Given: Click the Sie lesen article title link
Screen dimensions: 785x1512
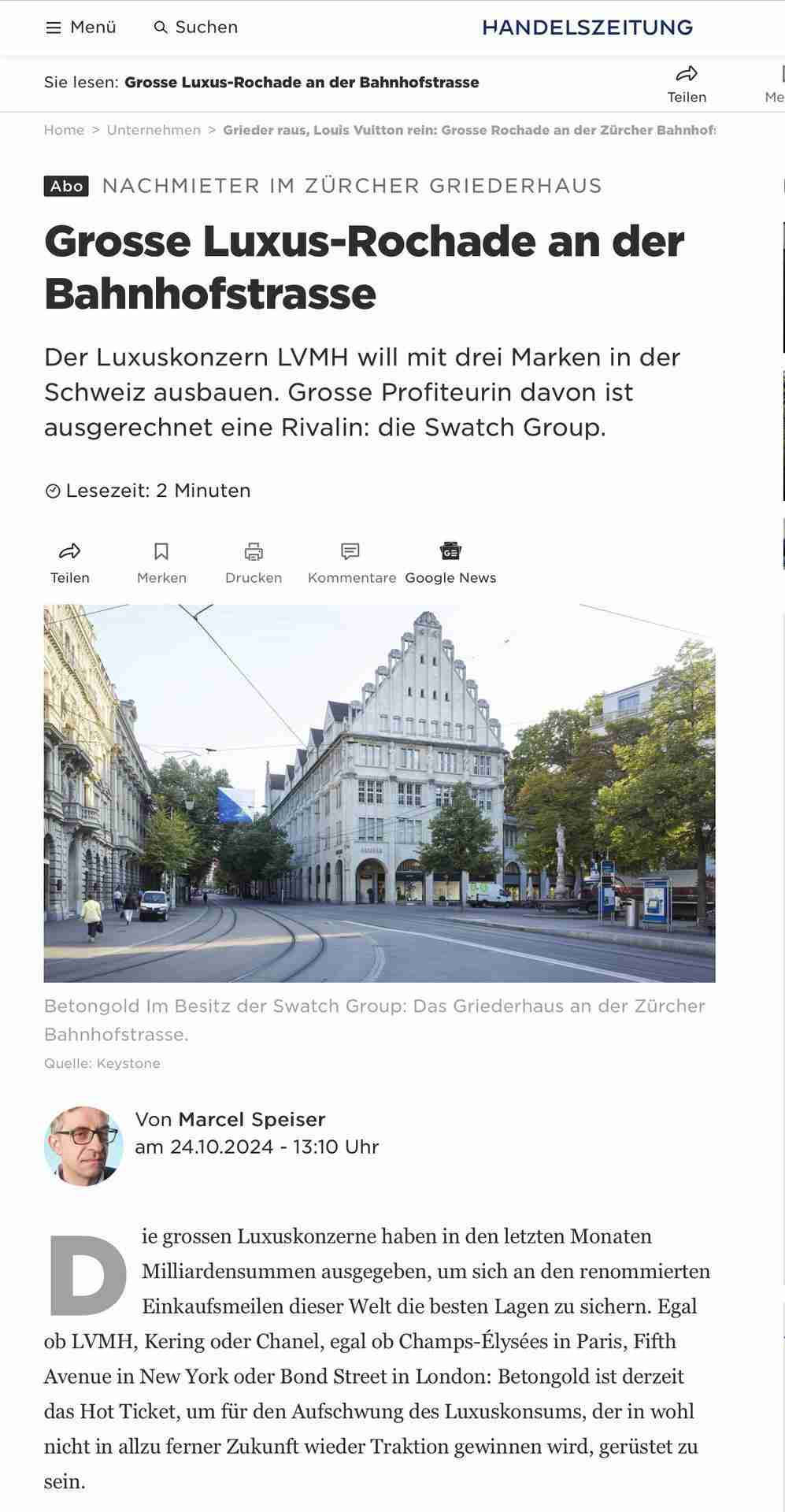Looking at the screenshot, I should tap(302, 81).
